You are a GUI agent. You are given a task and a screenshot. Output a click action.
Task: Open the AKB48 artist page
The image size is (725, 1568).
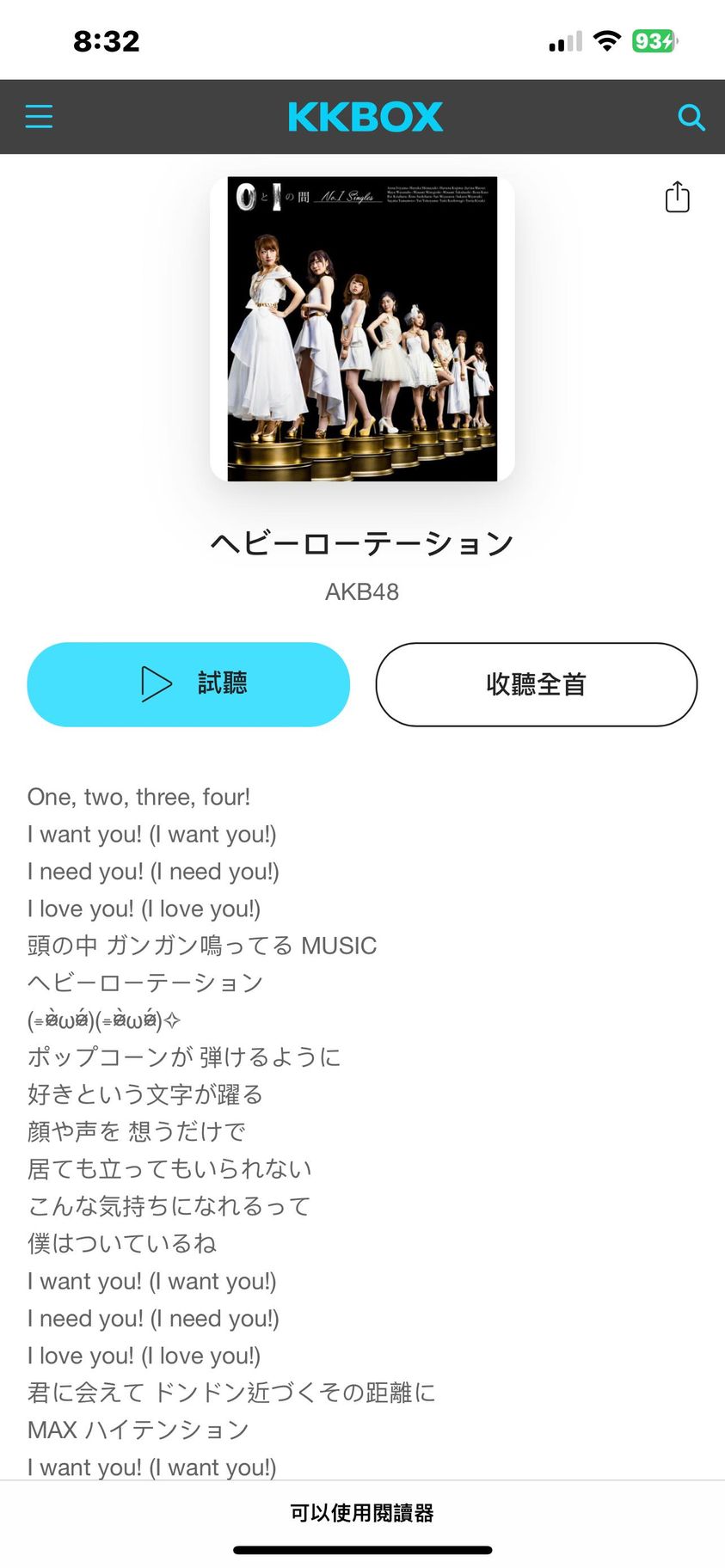362,592
